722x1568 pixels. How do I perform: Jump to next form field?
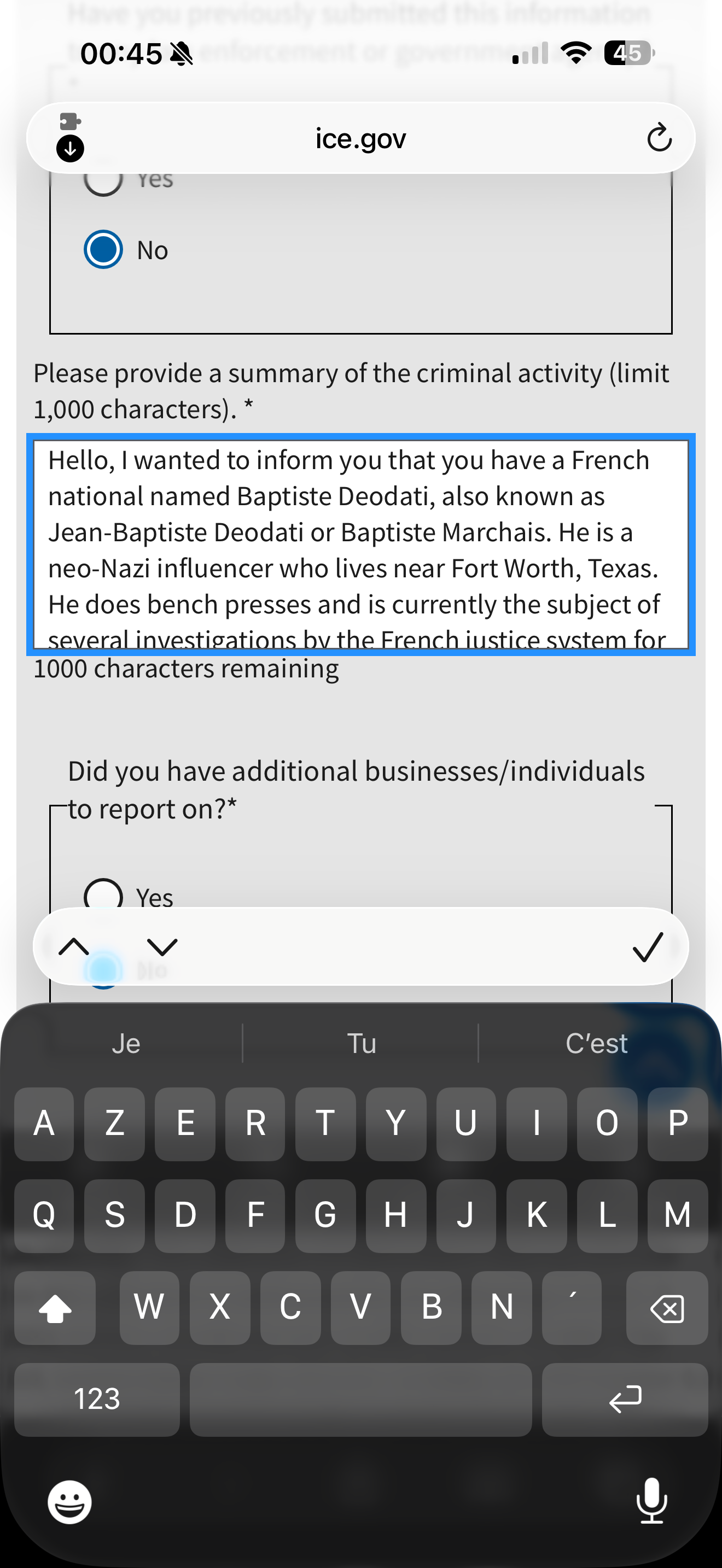(x=162, y=946)
